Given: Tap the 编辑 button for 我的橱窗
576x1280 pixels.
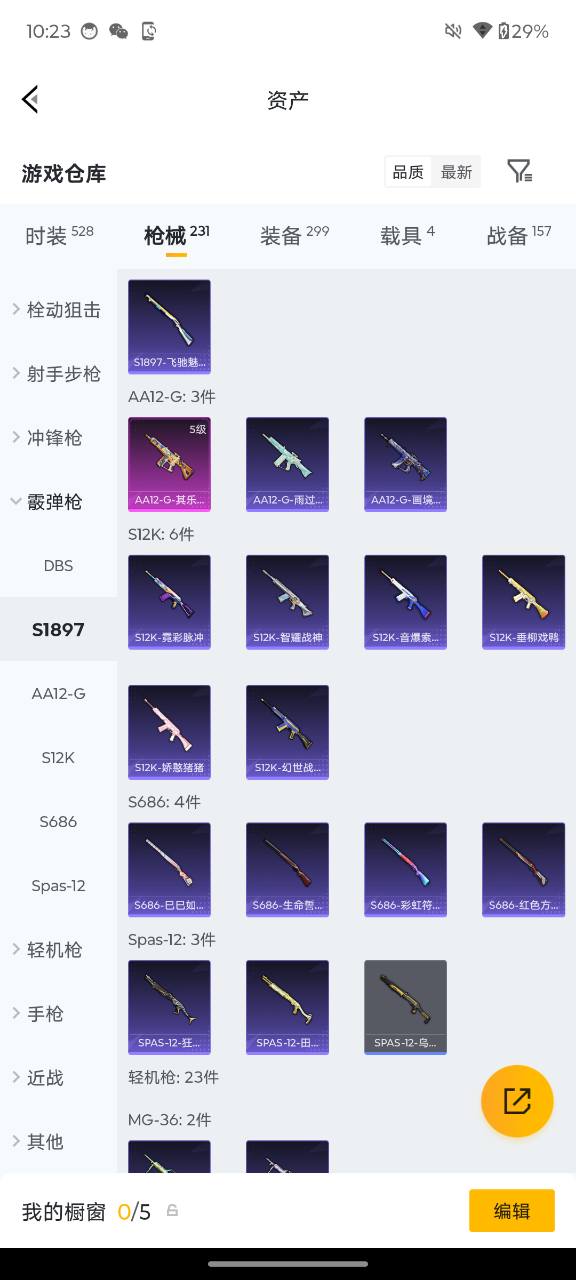Looking at the screenshot, I should [512, 1210].
